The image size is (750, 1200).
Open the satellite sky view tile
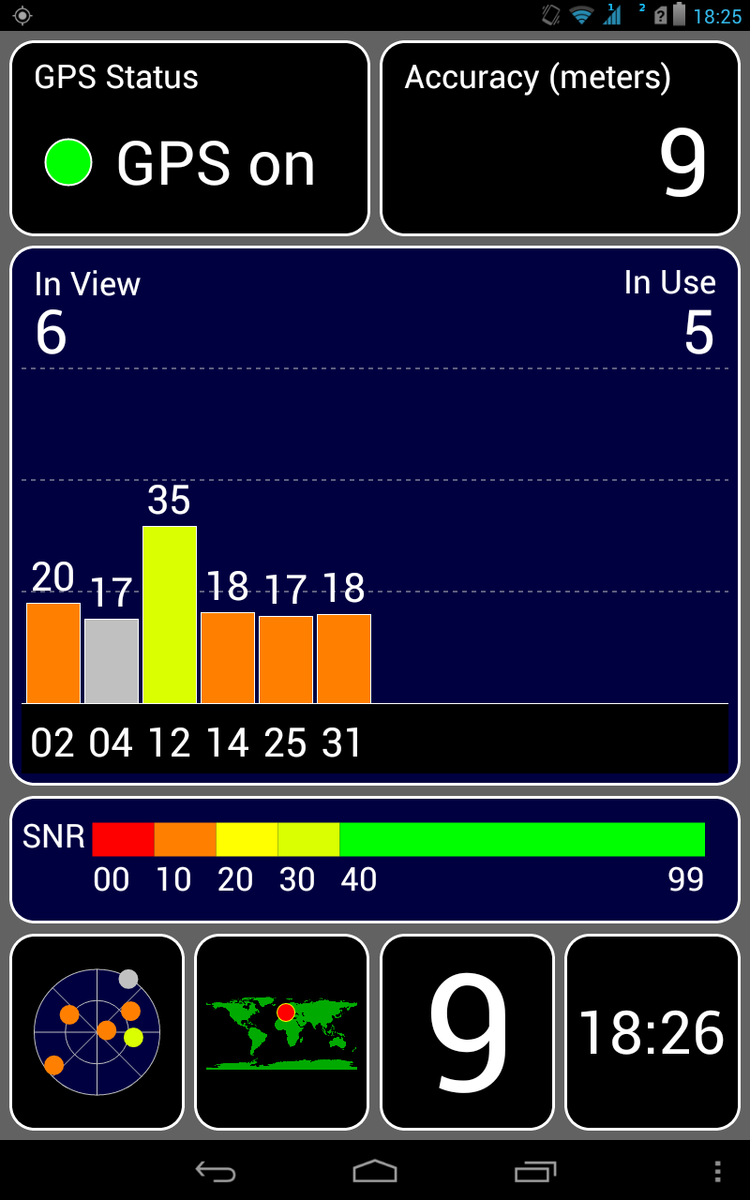click(97, 1031)
